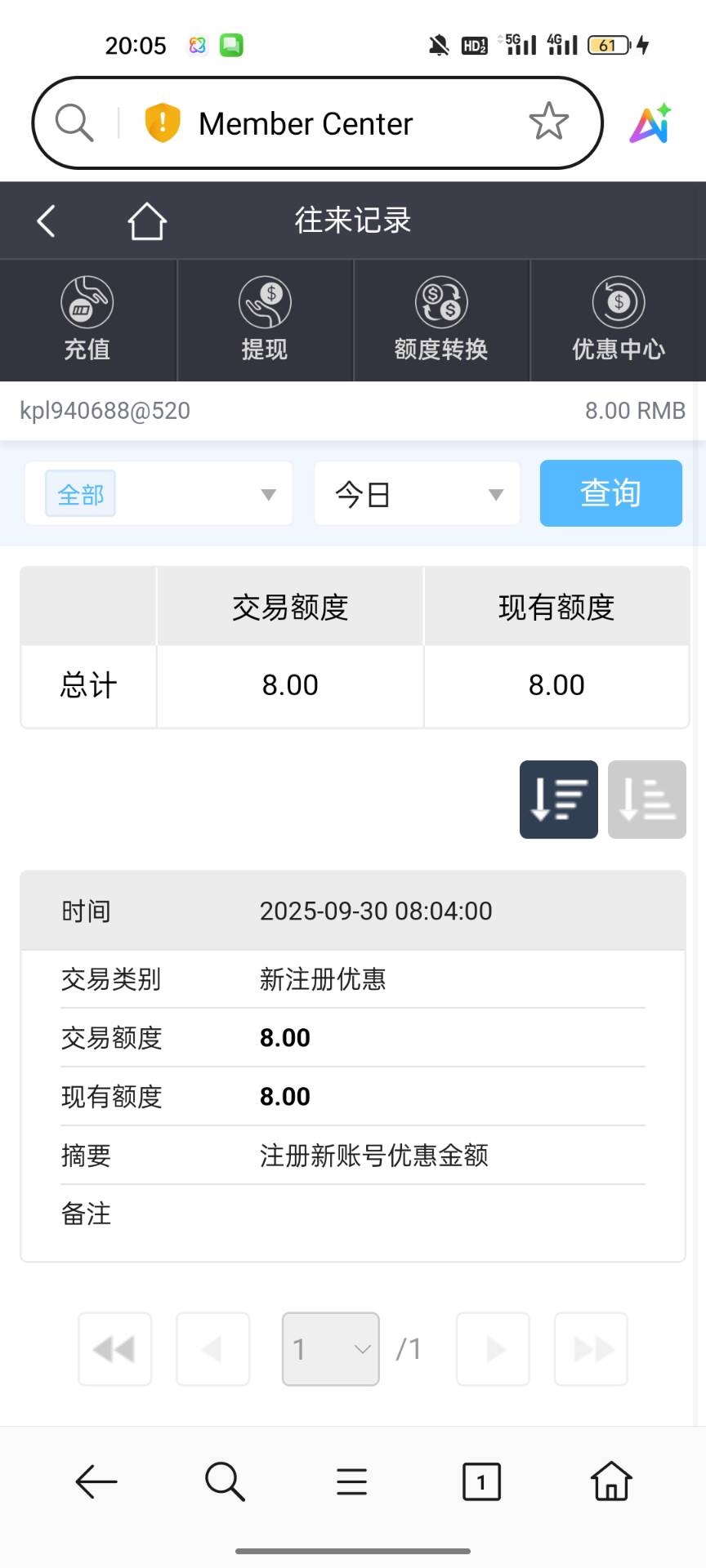
Task: Sort records in descending order
Action: pos(559,800)
